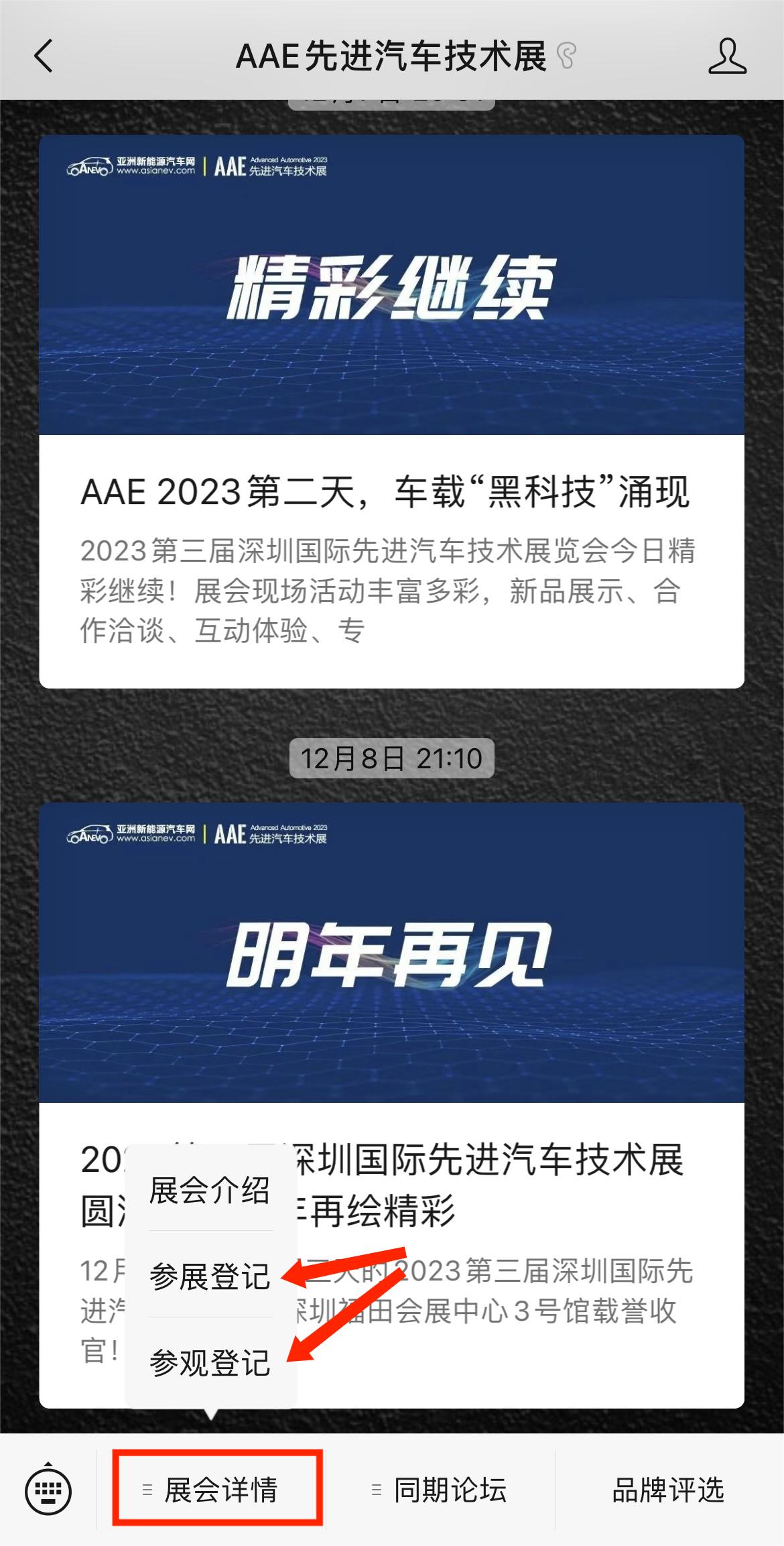Open the 同期论坛 bottom menu
Screen dimensions: 784x1546
[440, 1491]
